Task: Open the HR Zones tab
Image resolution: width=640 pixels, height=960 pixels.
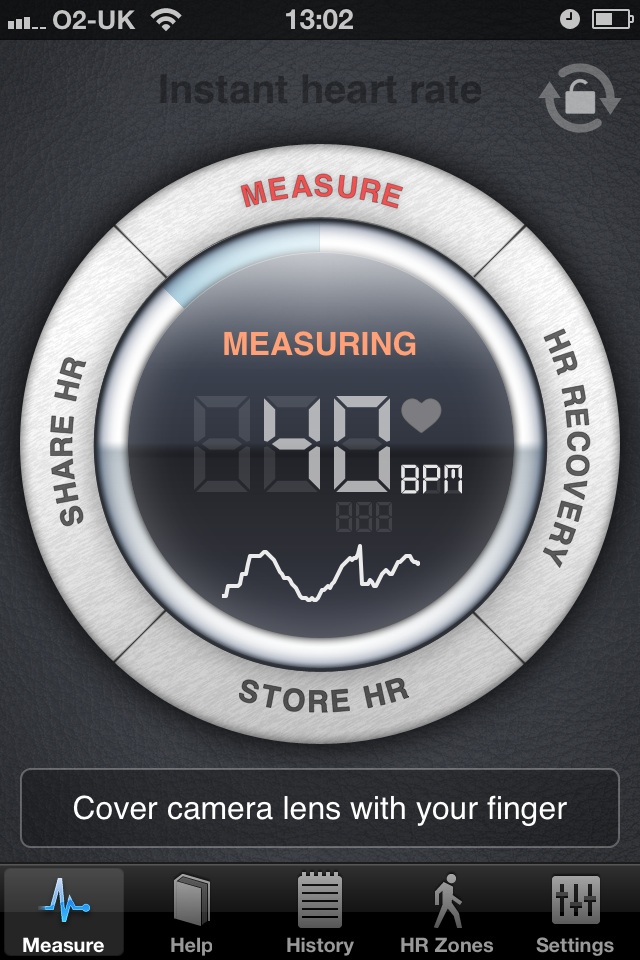Action: 447,912
